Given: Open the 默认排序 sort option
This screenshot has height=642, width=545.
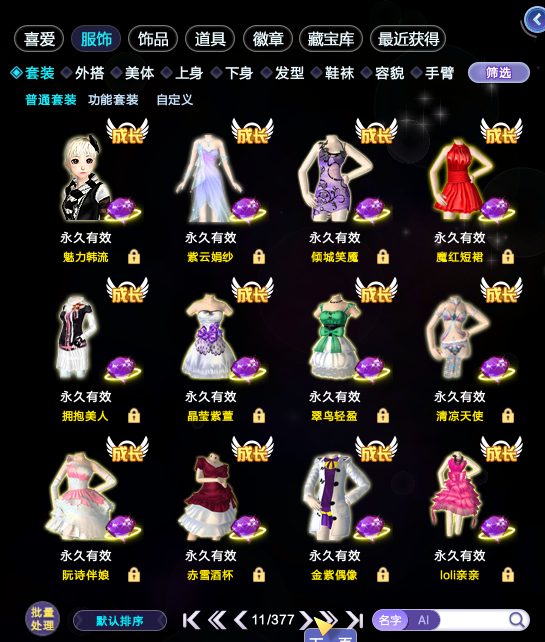Looking at the screenshot, I should point(120,621).
